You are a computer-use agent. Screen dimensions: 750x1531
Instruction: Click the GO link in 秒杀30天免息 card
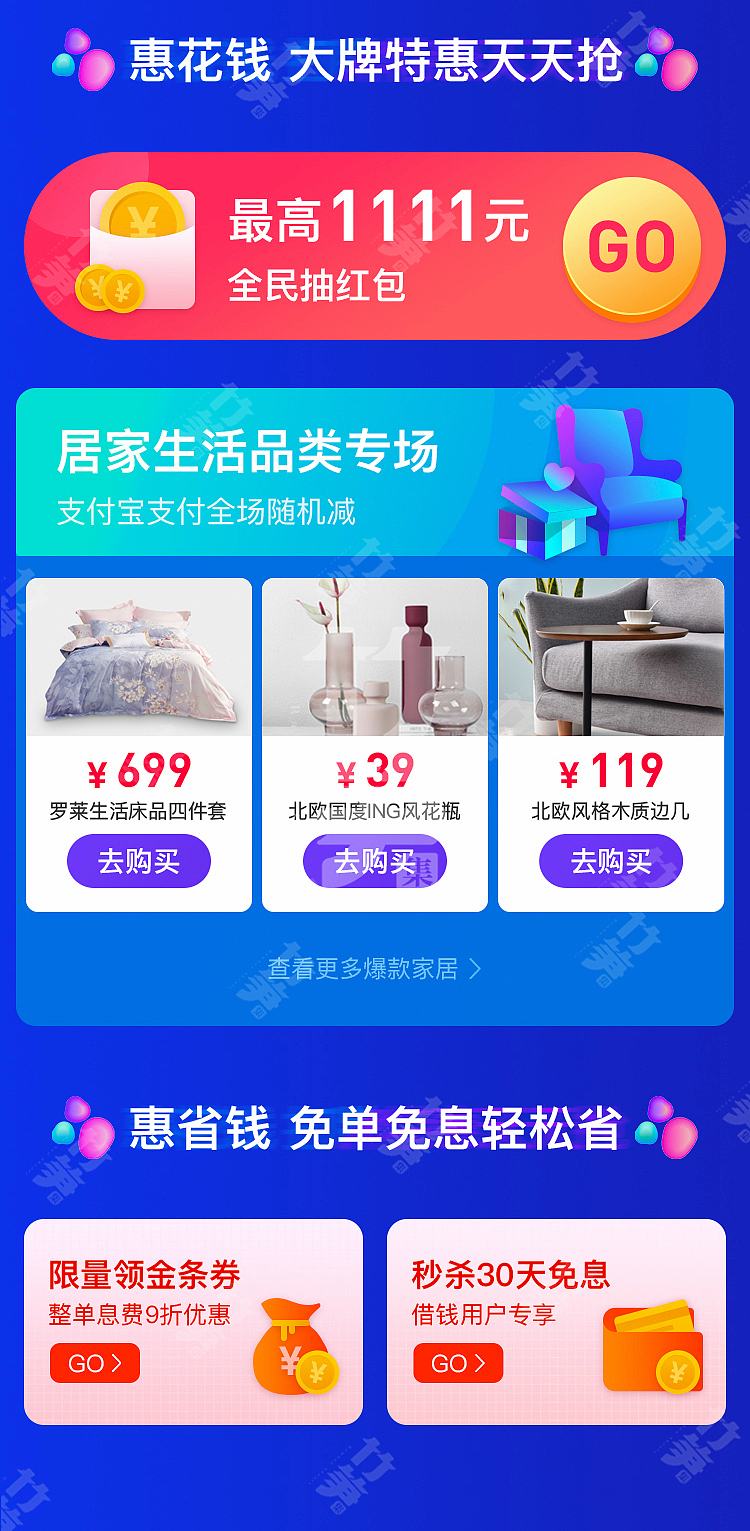click(x=458, y=1363)
